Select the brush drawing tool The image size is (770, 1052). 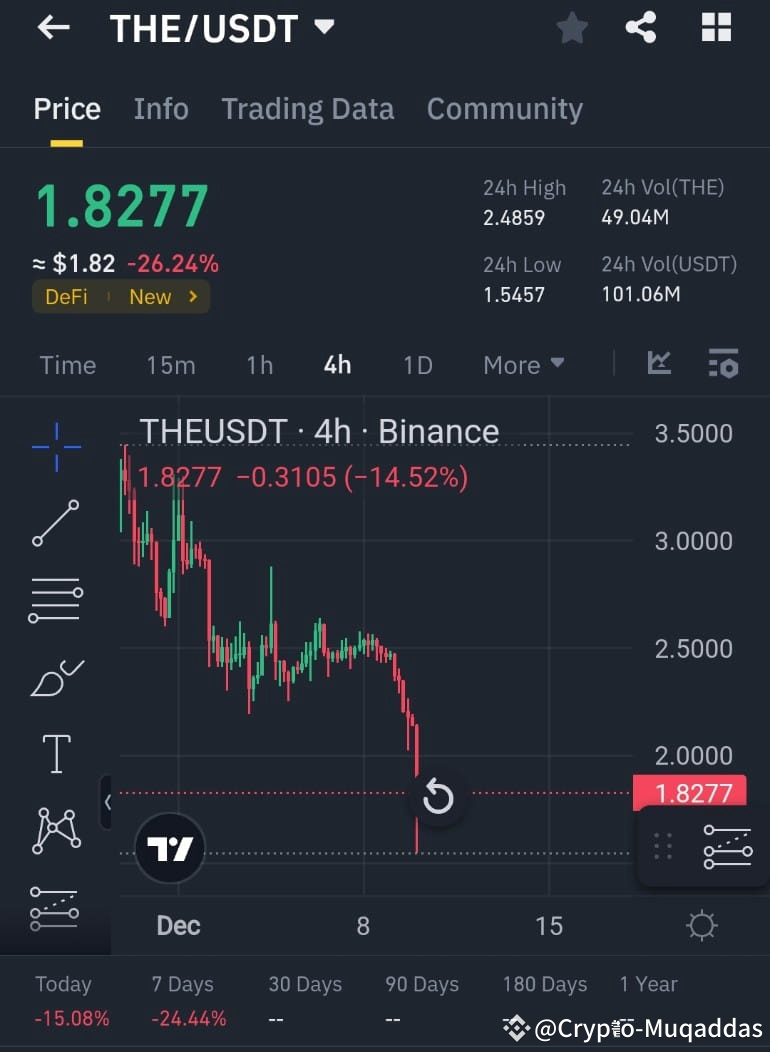coord(55,678)
